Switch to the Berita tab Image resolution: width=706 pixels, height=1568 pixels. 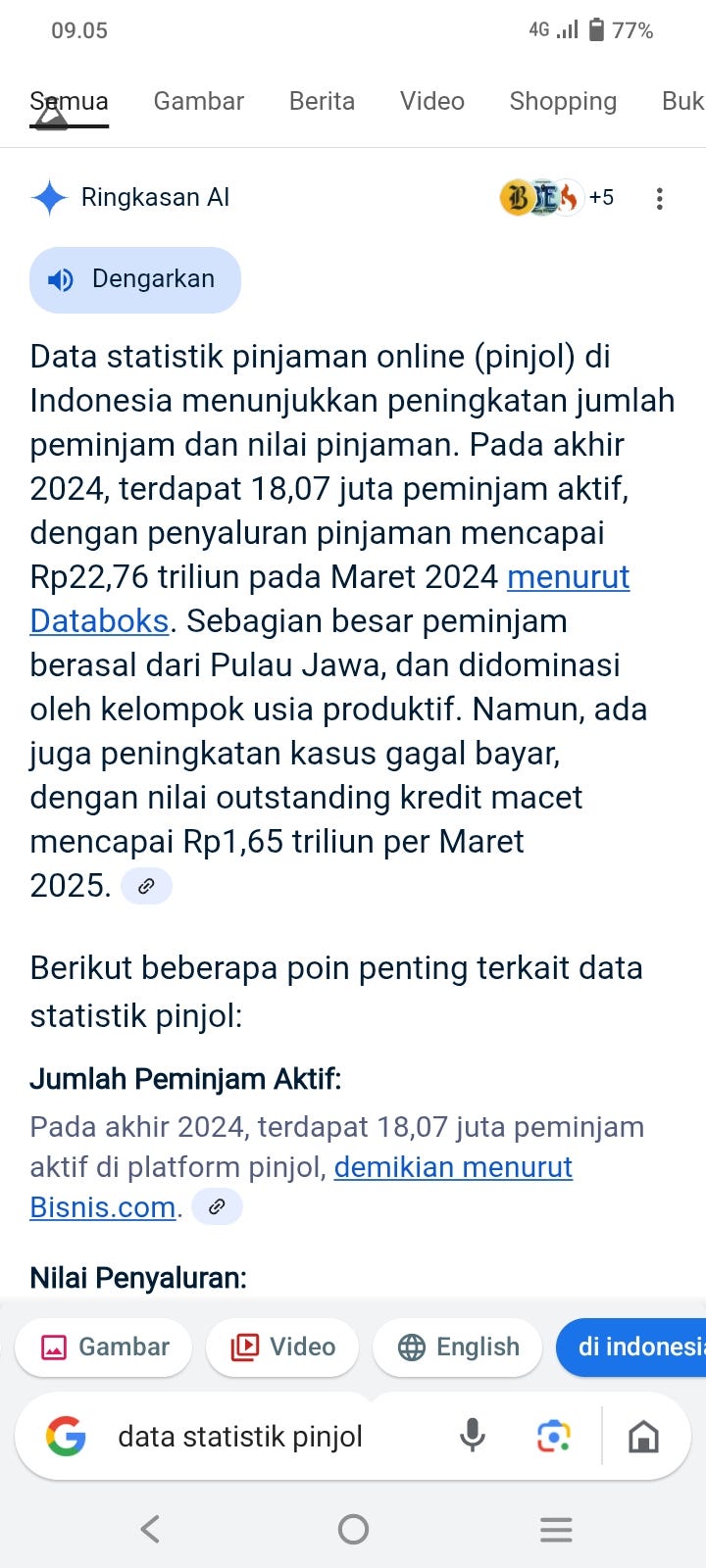click(x=322, y=101)
